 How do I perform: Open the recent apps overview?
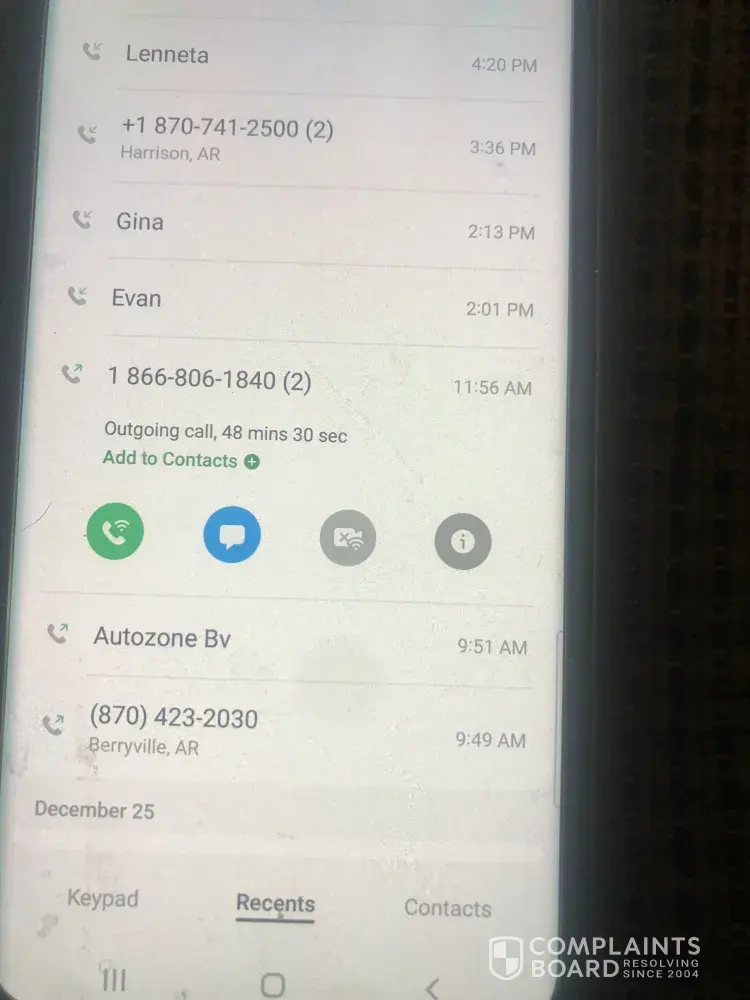[115, 980]
